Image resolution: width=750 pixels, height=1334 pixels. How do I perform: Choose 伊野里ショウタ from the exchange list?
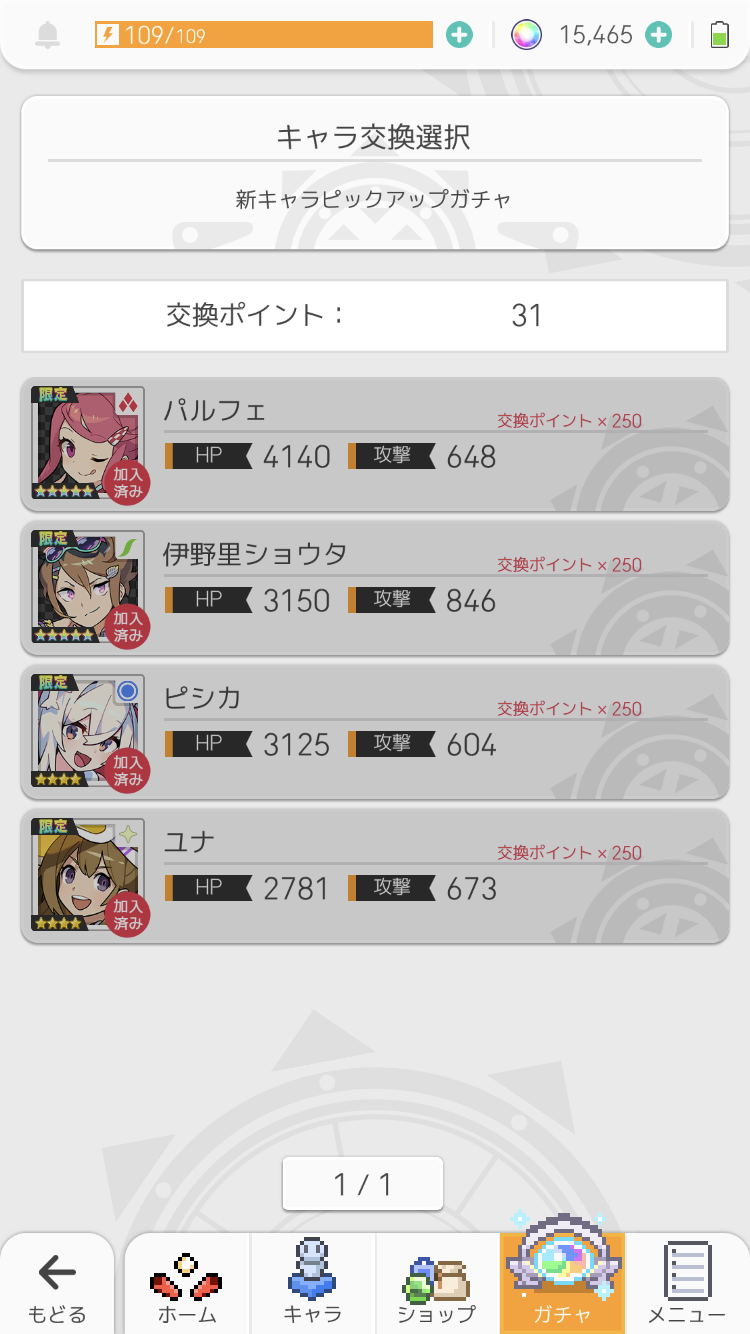click(x=374, y=588)
